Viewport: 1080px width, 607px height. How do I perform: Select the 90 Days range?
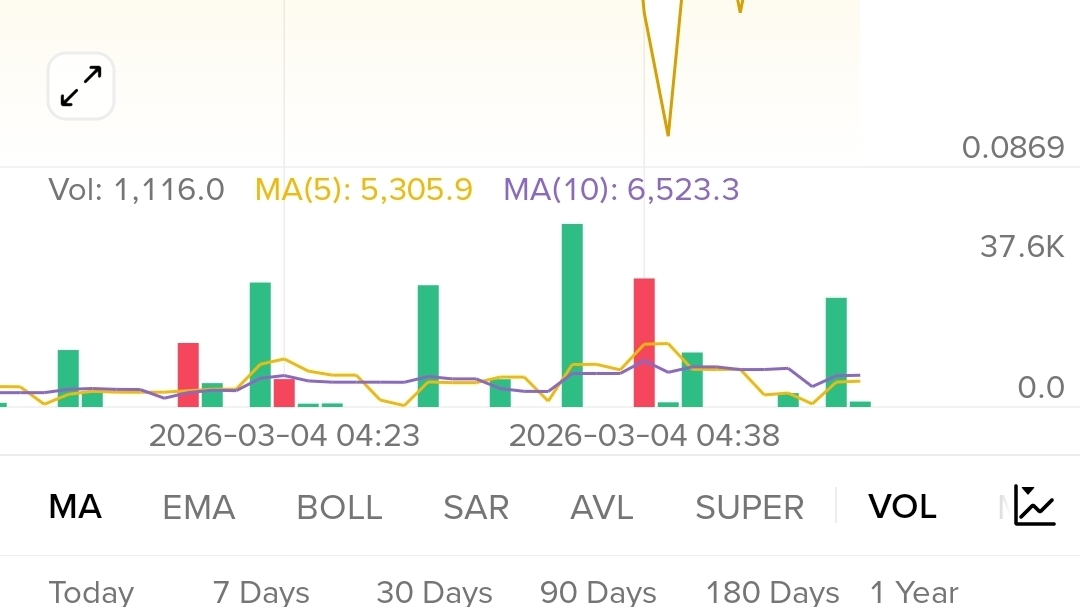pyautogui.click(x=598, y=592)
